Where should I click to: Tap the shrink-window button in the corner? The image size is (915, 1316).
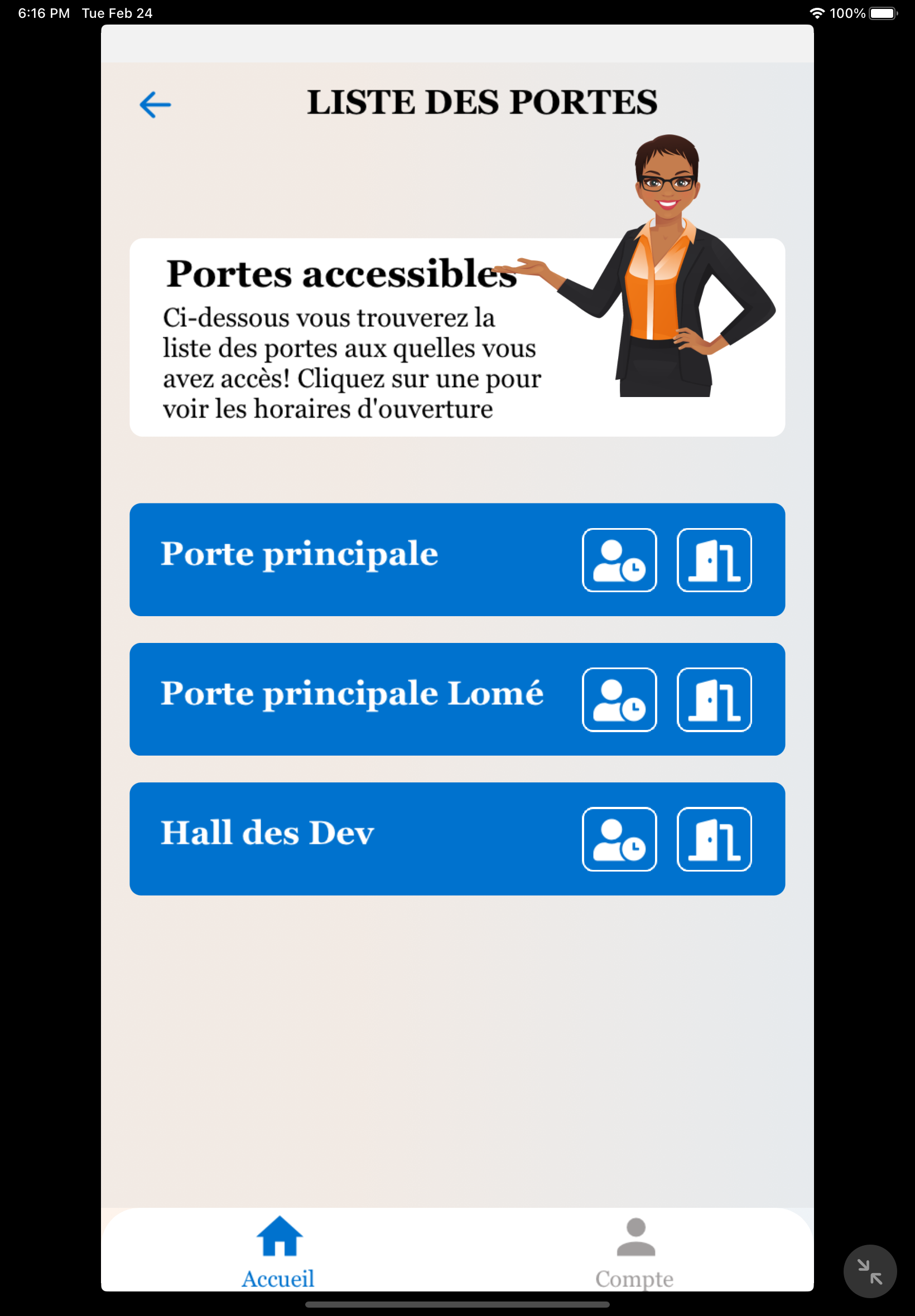(x=870, y=1271)
